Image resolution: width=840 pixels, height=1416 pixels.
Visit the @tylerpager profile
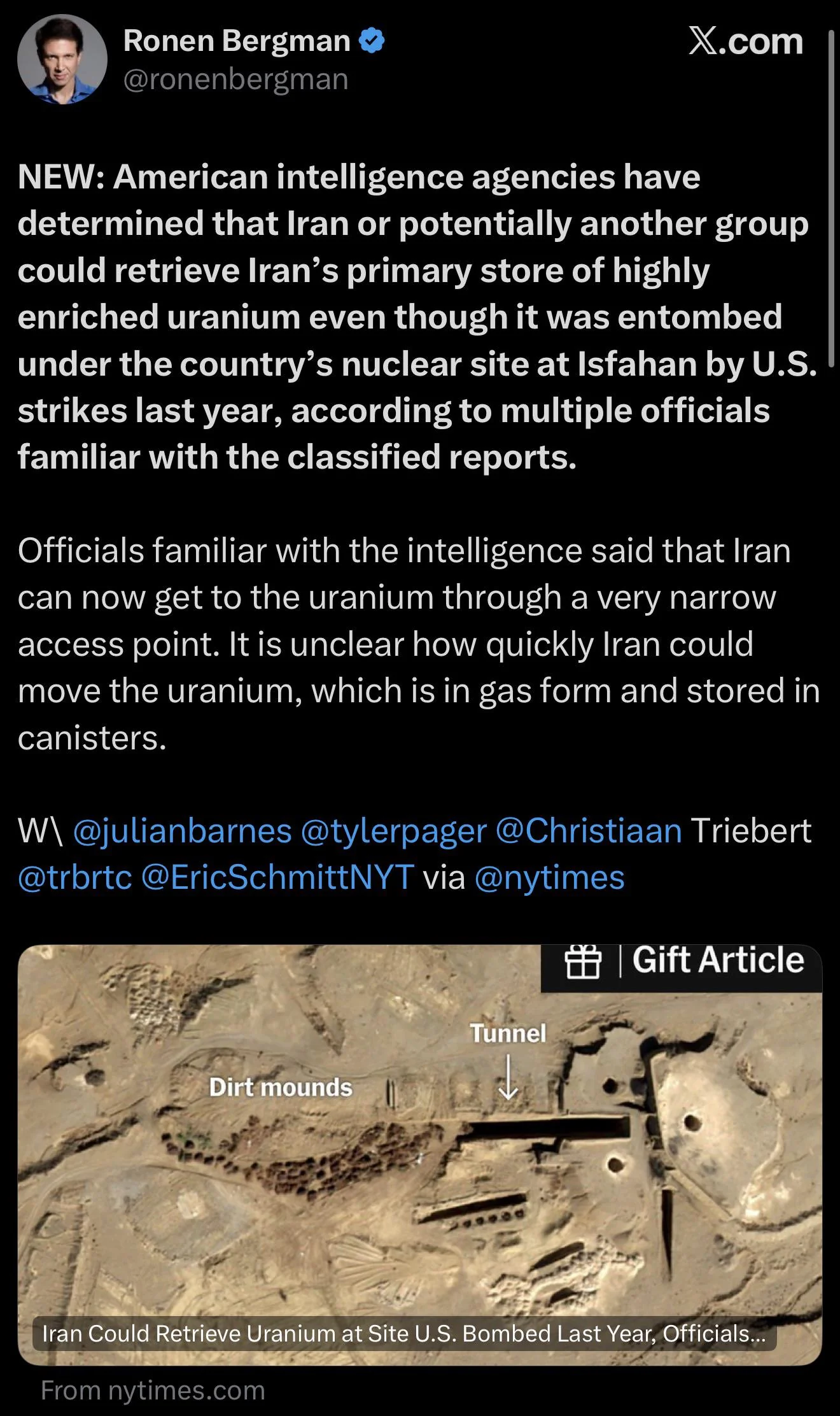[x=393, y=831]
